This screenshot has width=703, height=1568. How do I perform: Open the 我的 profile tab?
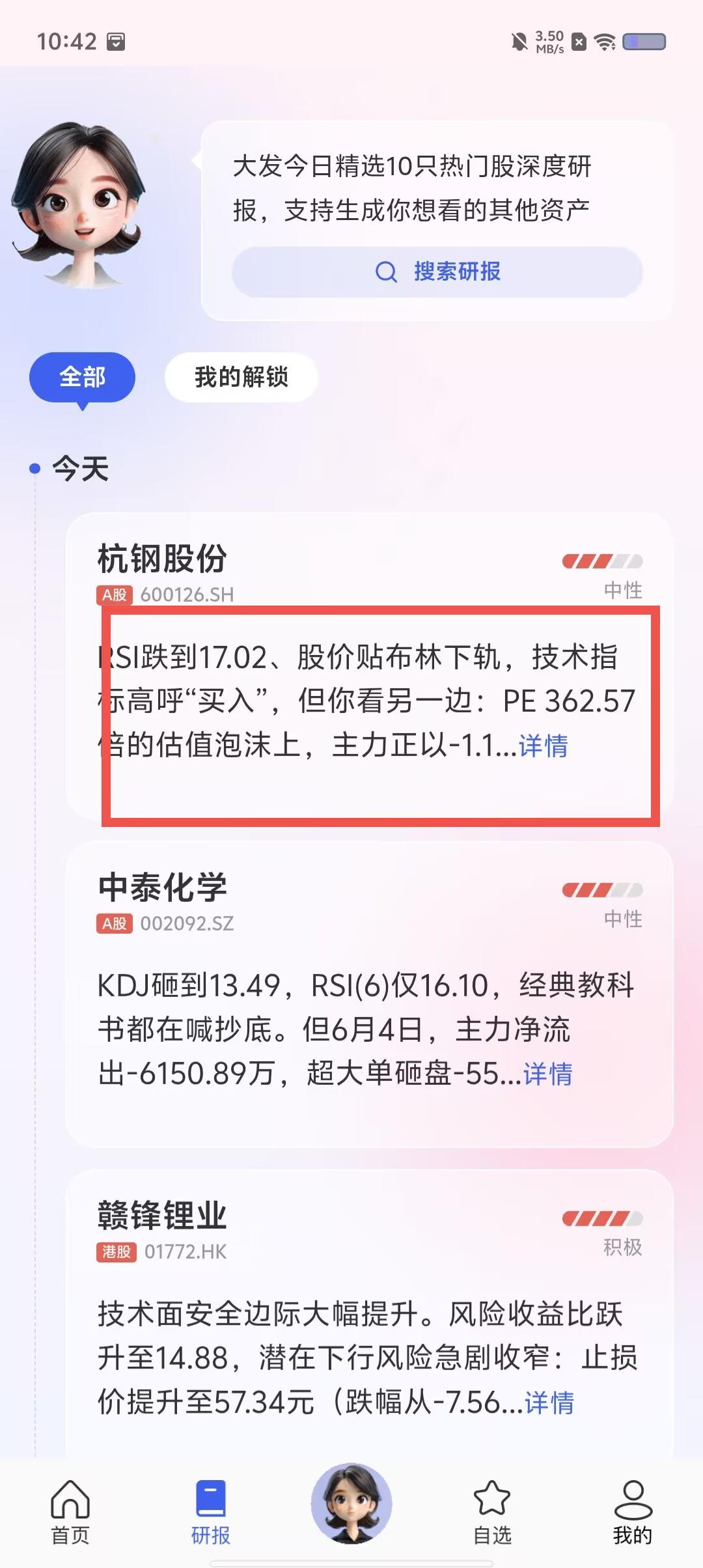tap(633, 1512)
